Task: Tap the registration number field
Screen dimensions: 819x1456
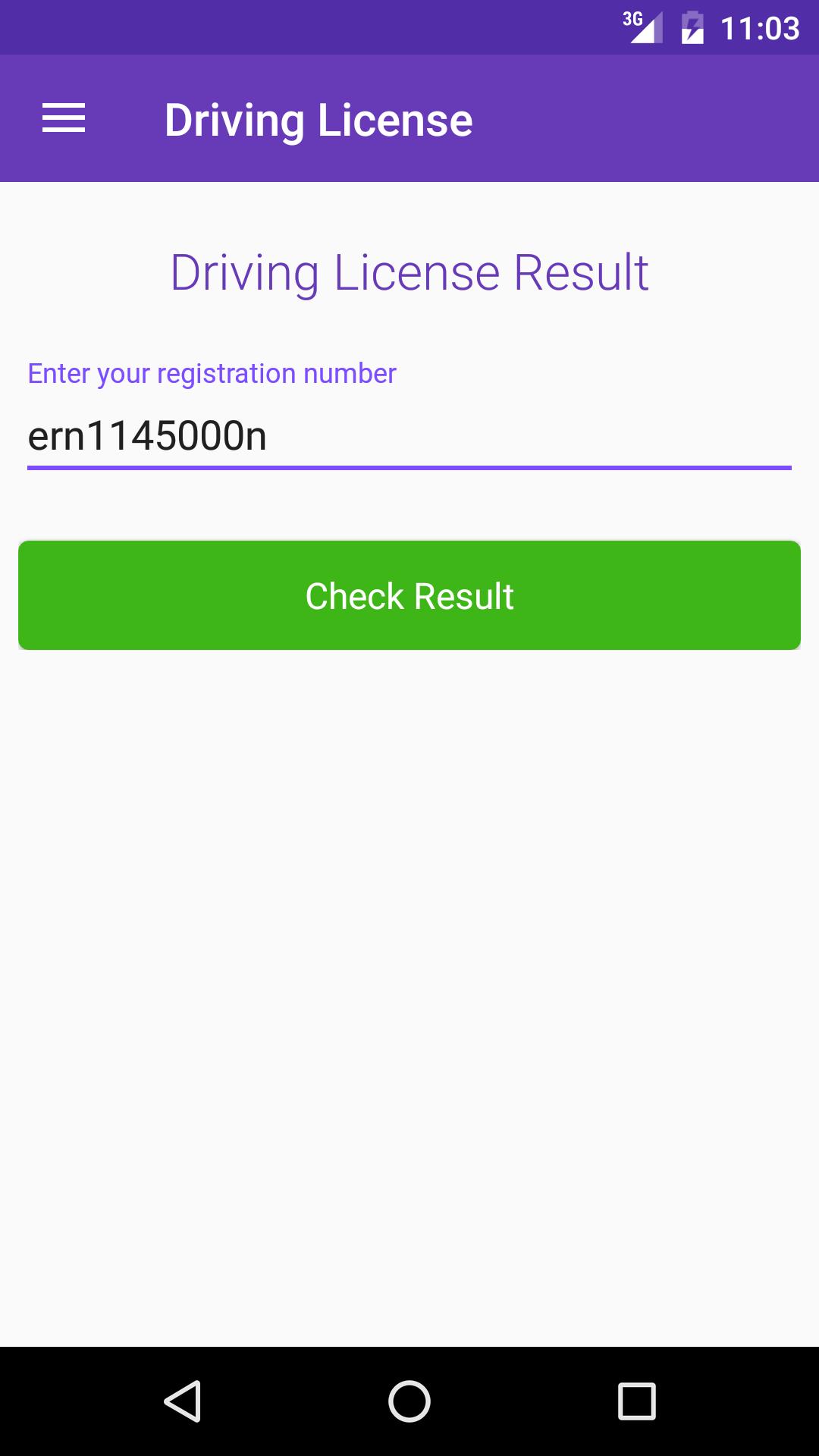Action: click(409, 436)
